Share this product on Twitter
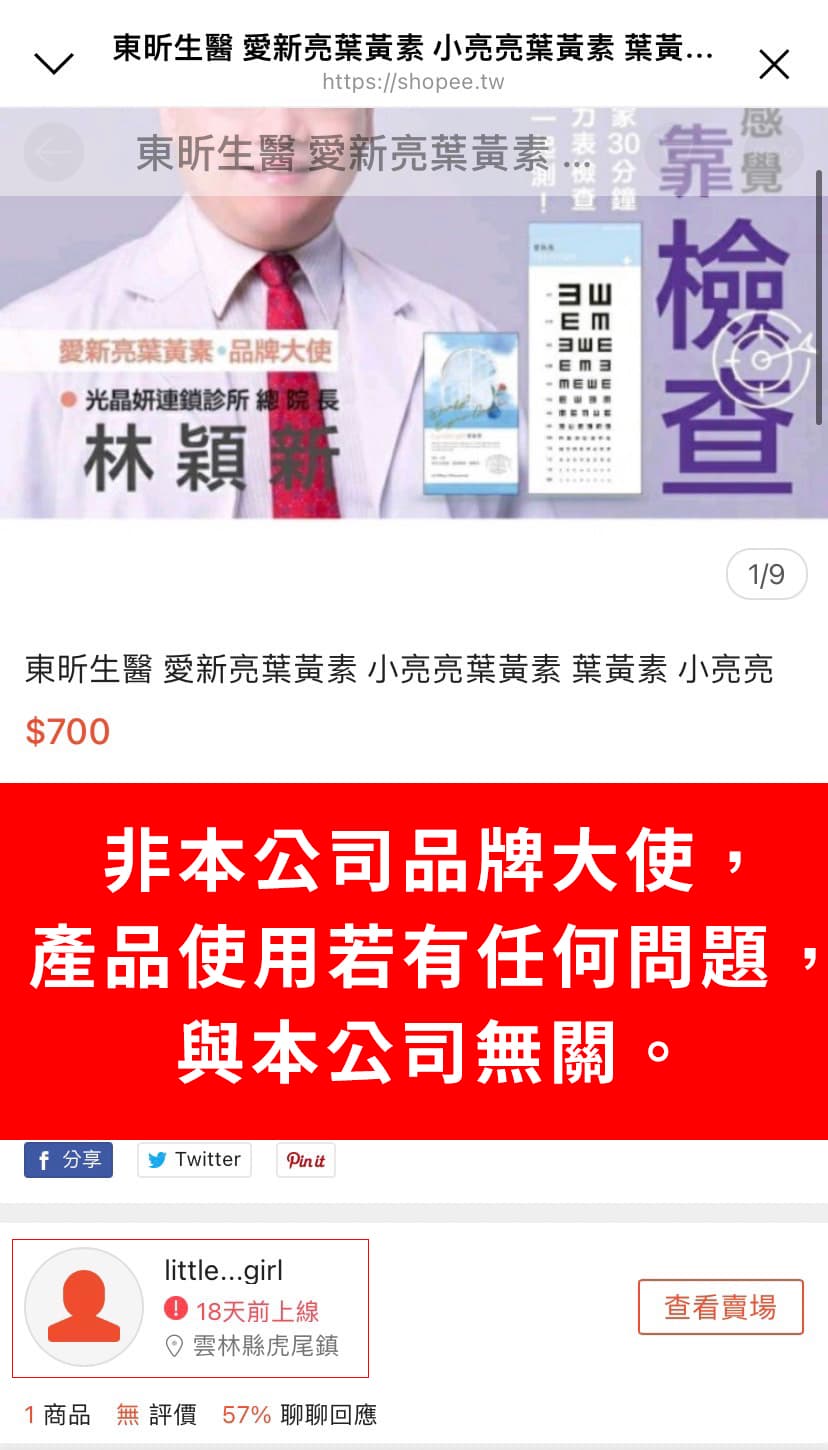The image size is (828, 1450). (x=194, y=1160)
